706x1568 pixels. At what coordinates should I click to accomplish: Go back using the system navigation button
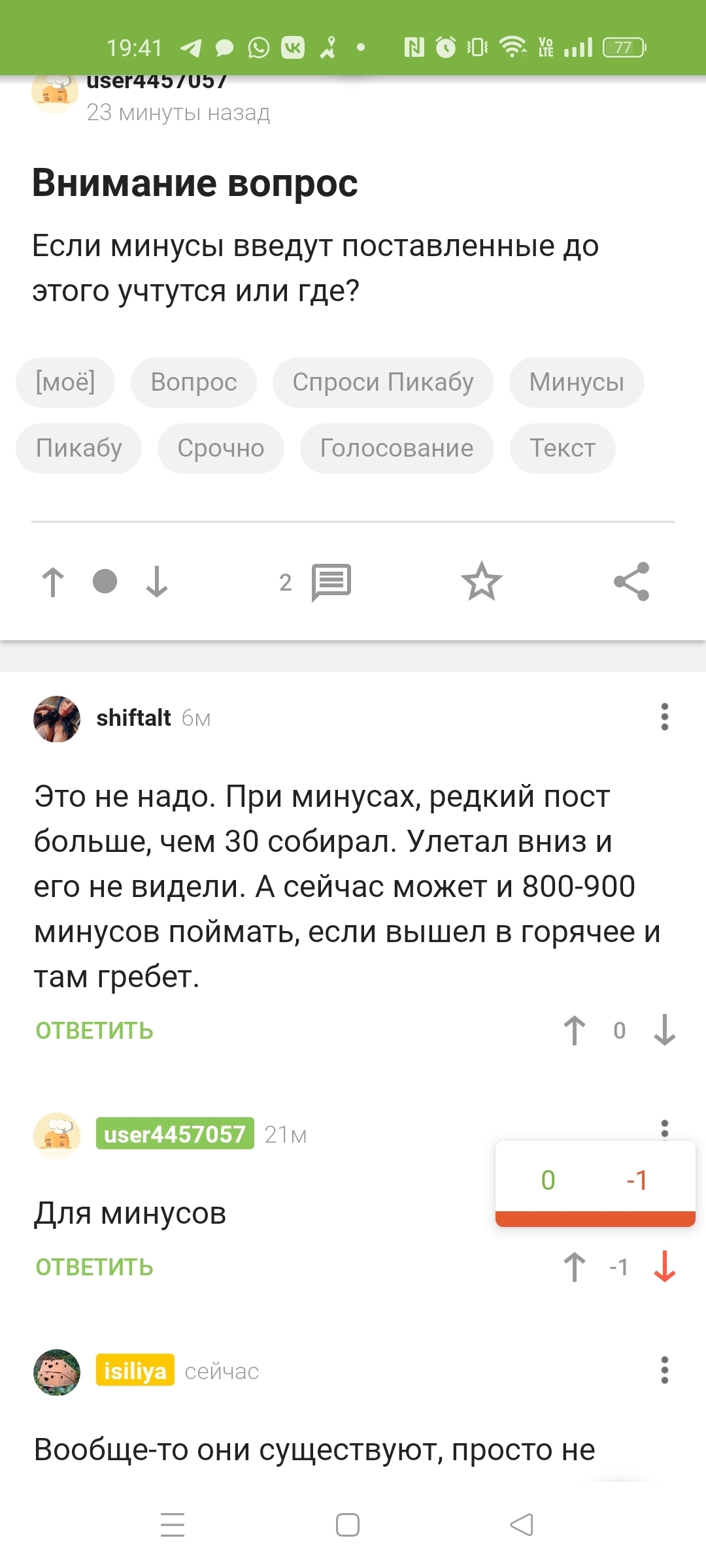point(522,1525)
